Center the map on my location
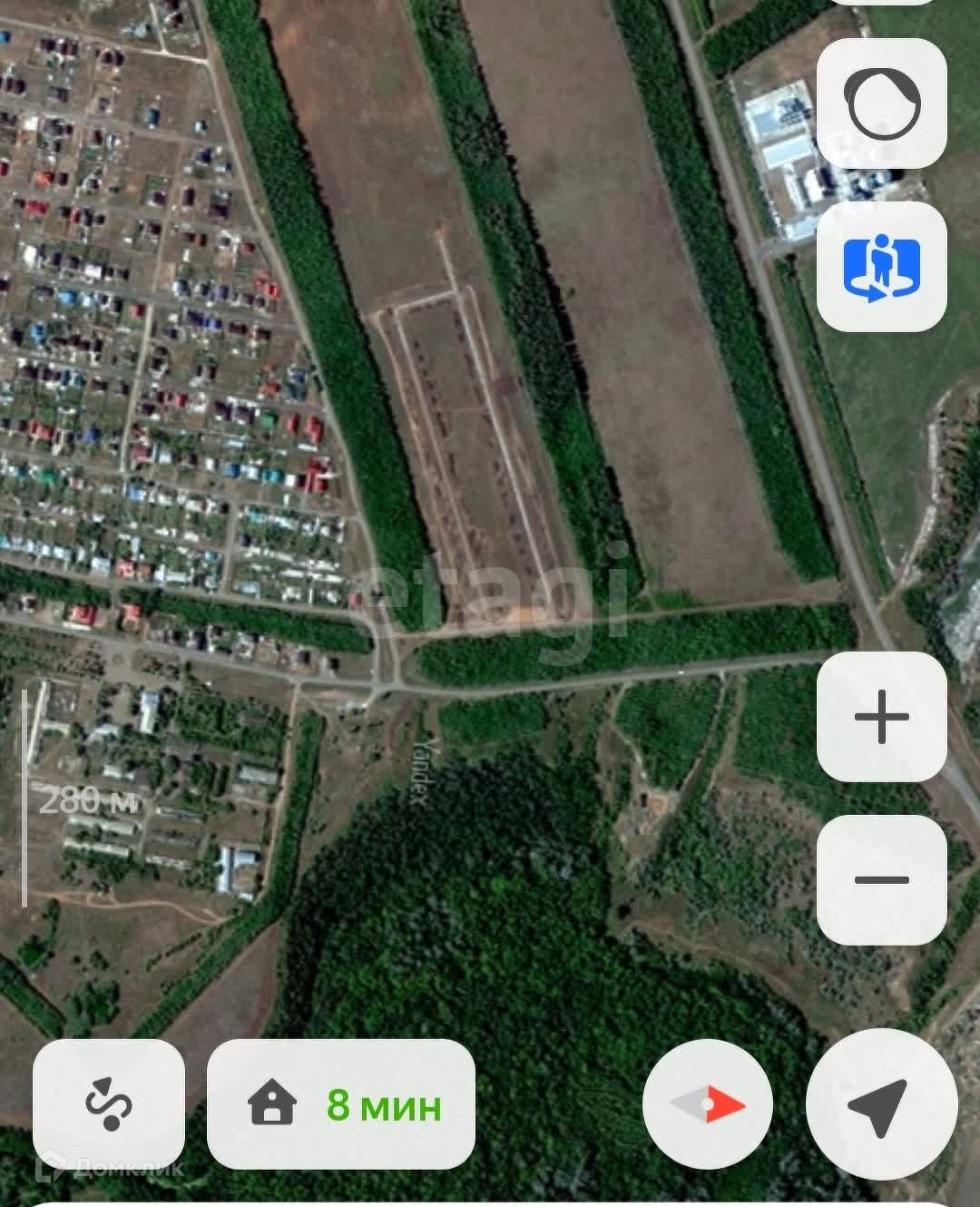The width and height of the screenshot is (980, 1207). pos(881,1104)
